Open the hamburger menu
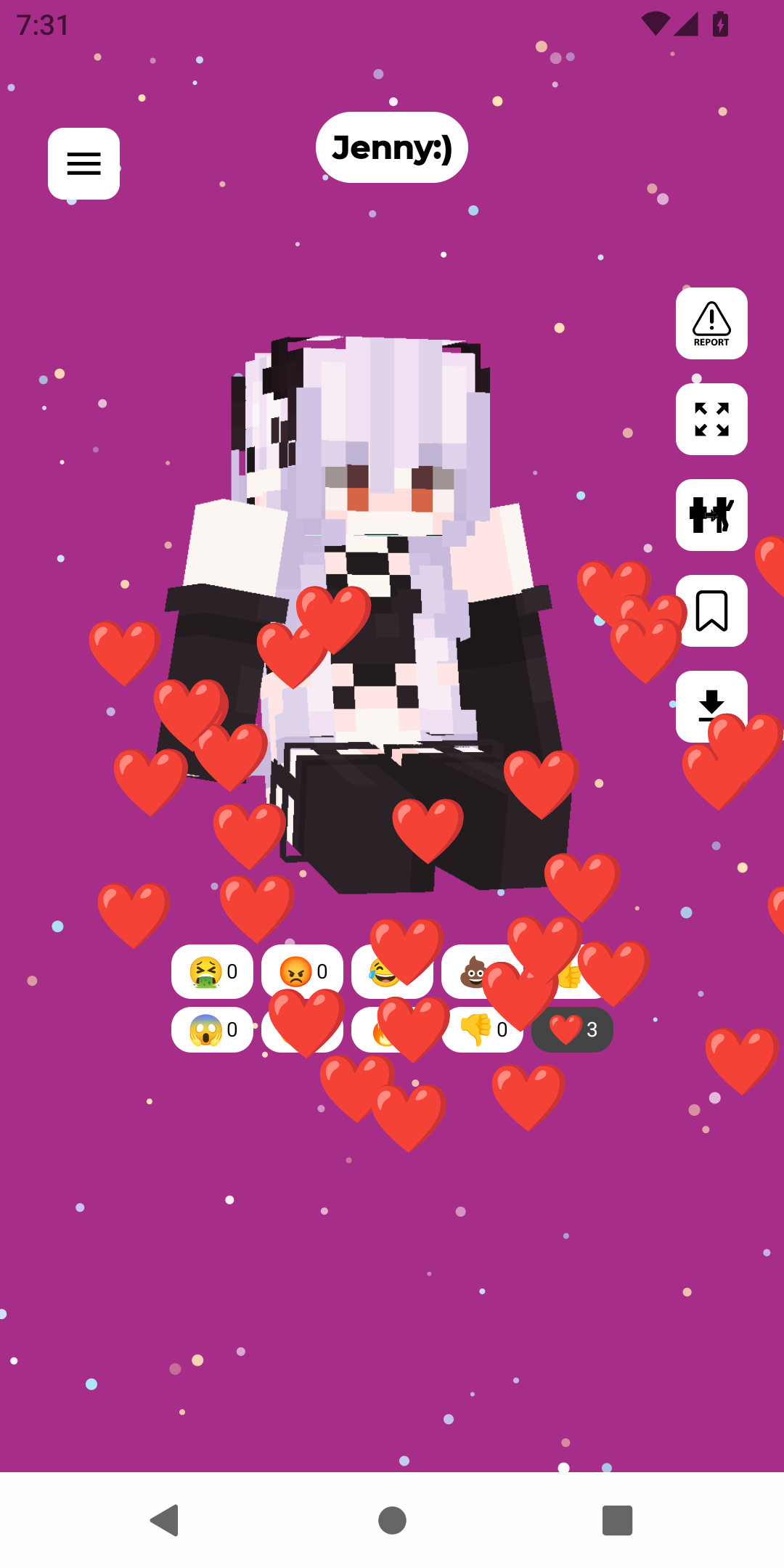 (83, 163)
